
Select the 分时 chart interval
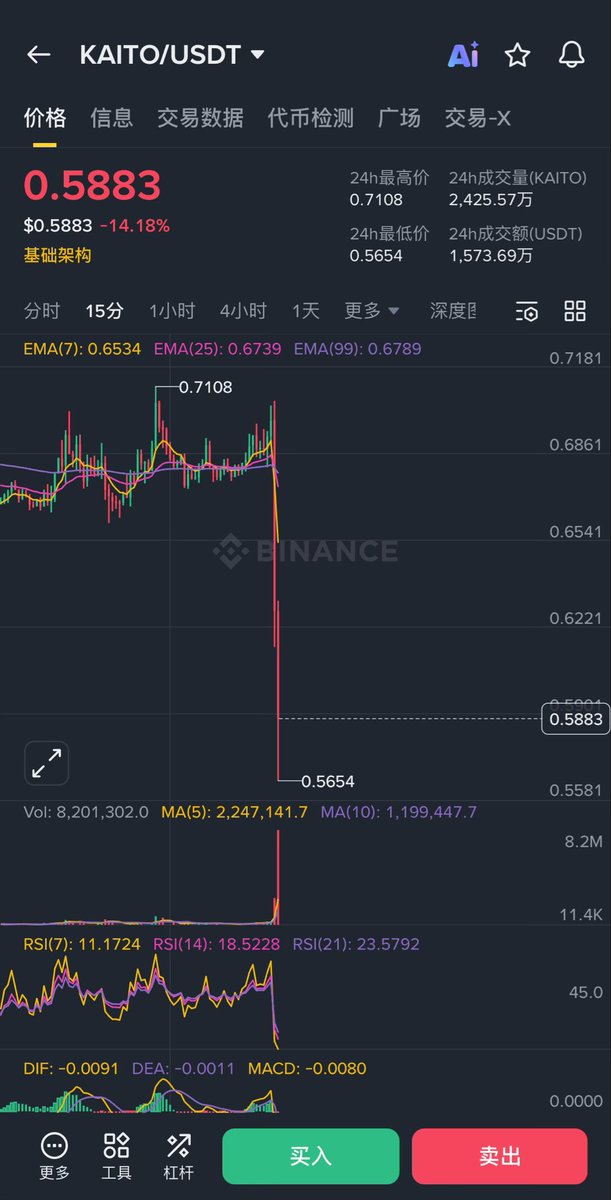(42, 311)
